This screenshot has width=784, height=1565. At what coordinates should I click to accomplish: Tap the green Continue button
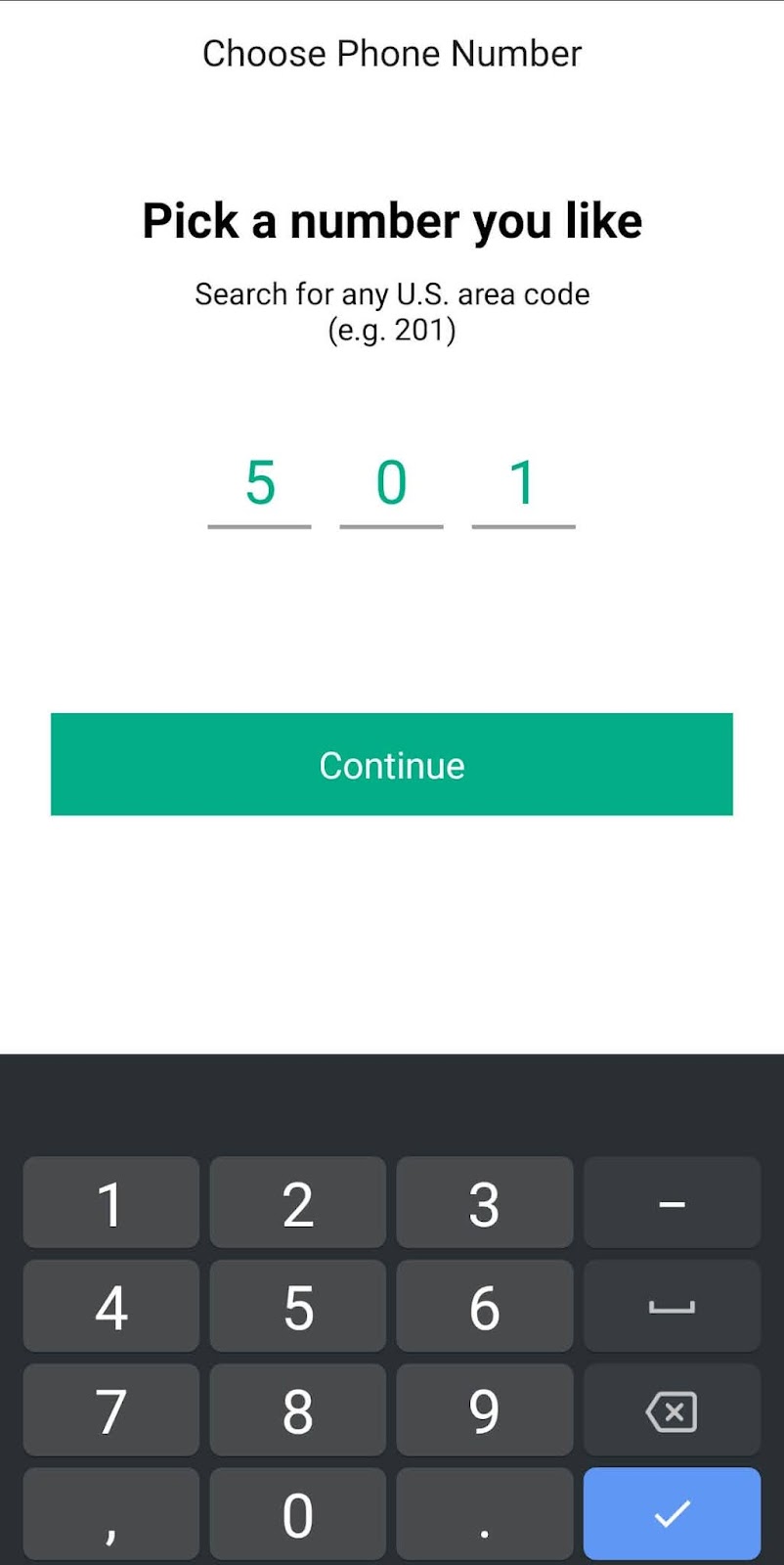point(391,766)
